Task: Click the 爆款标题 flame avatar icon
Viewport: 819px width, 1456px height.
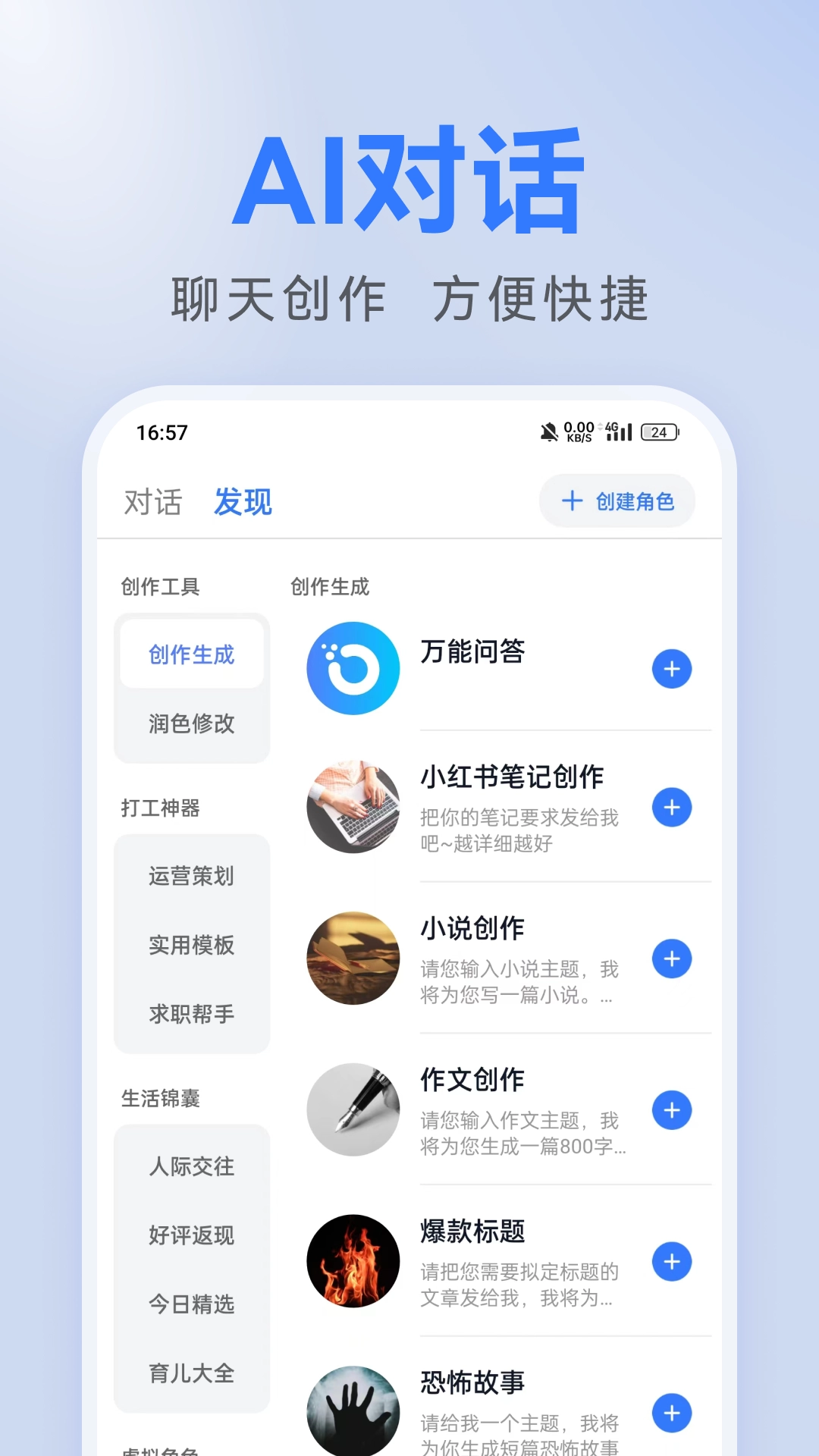Action: click(x=353, y=1260)
